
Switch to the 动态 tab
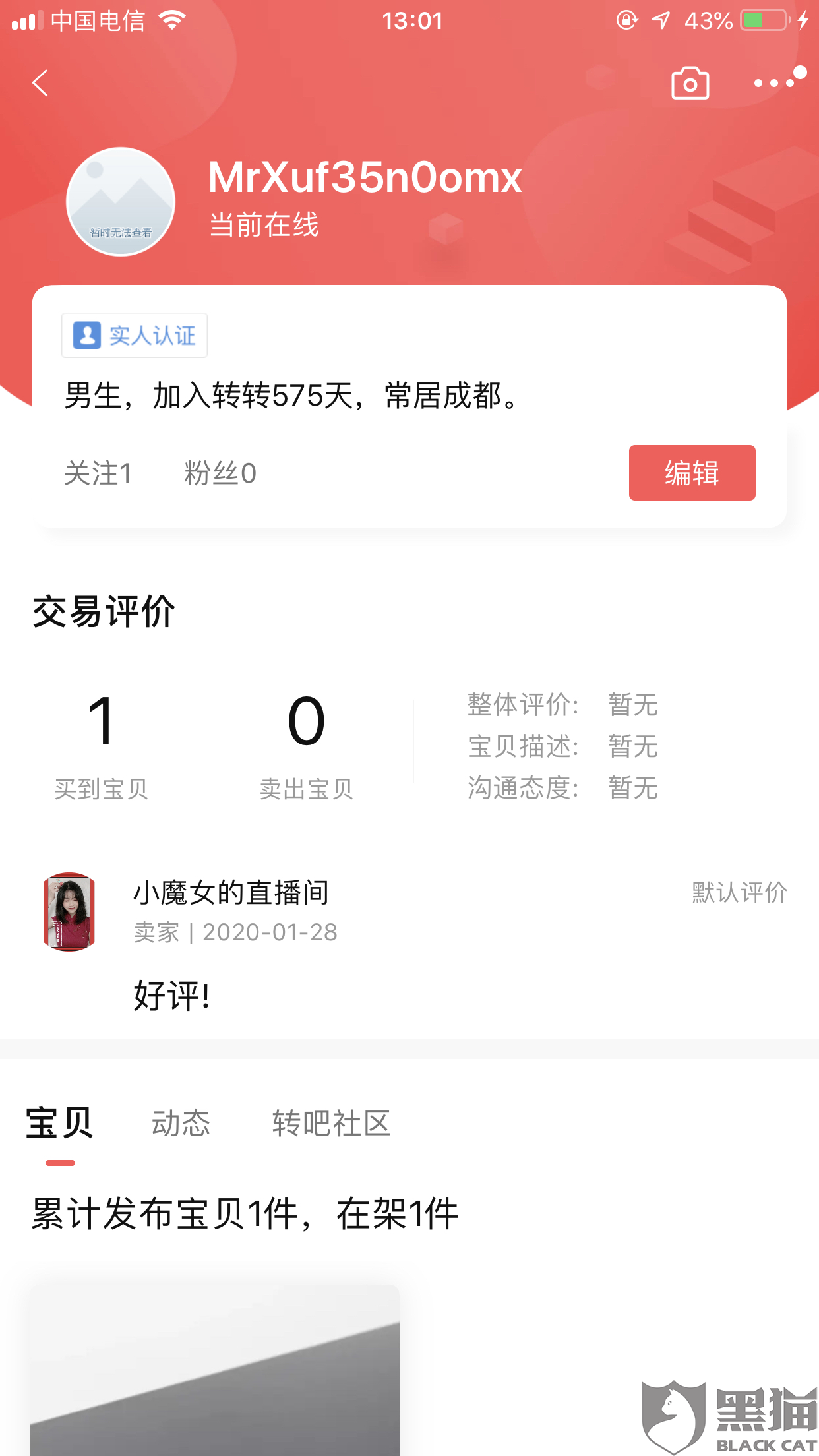click(181, 1124)
